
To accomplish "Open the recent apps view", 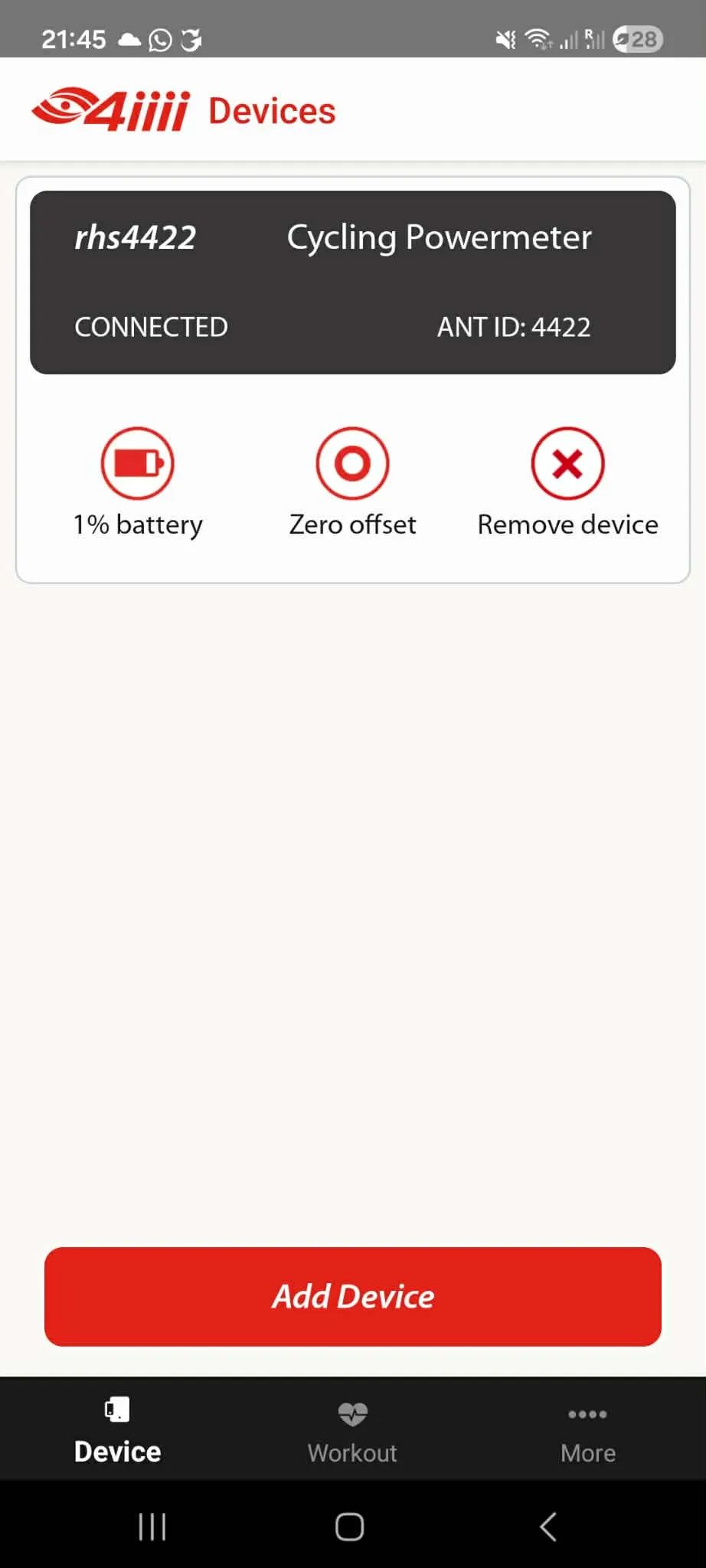I will pyautogui.click(x=152, y=1526).
